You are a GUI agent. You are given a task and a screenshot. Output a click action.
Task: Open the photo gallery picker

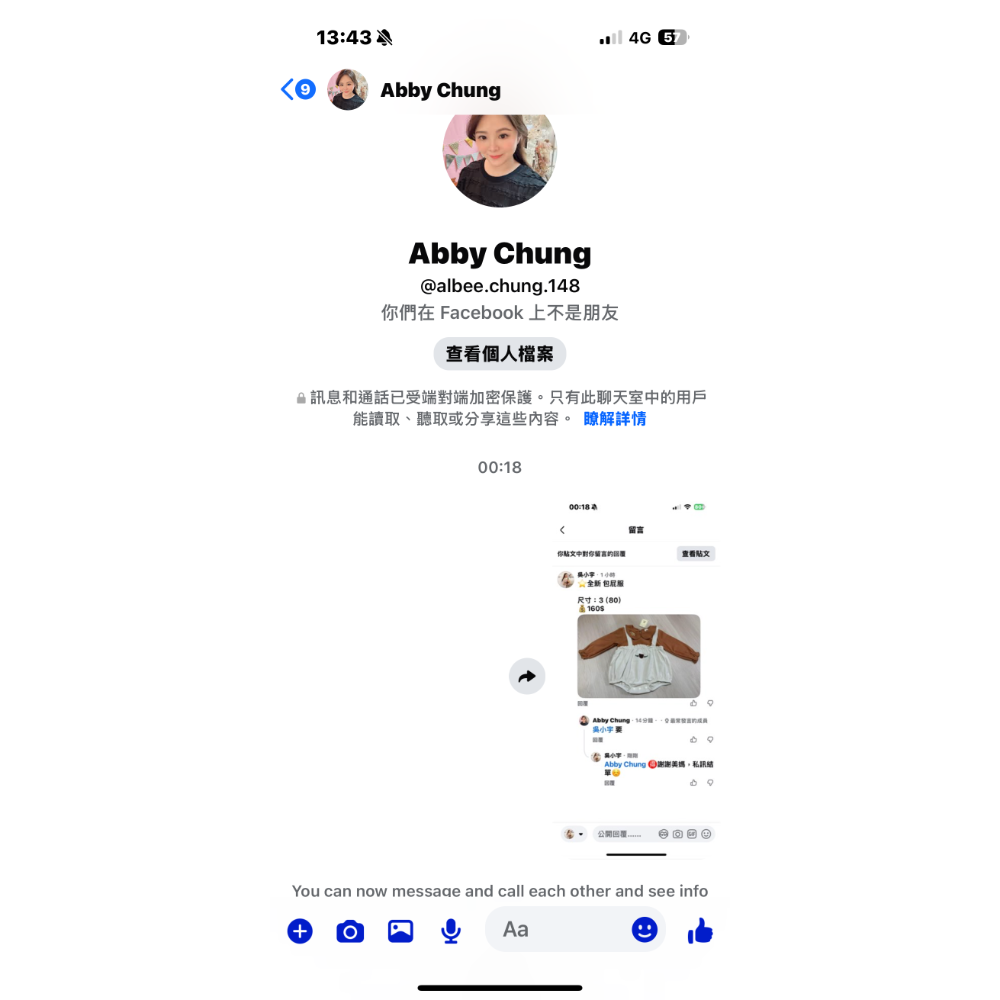click(x=400, y=931)
